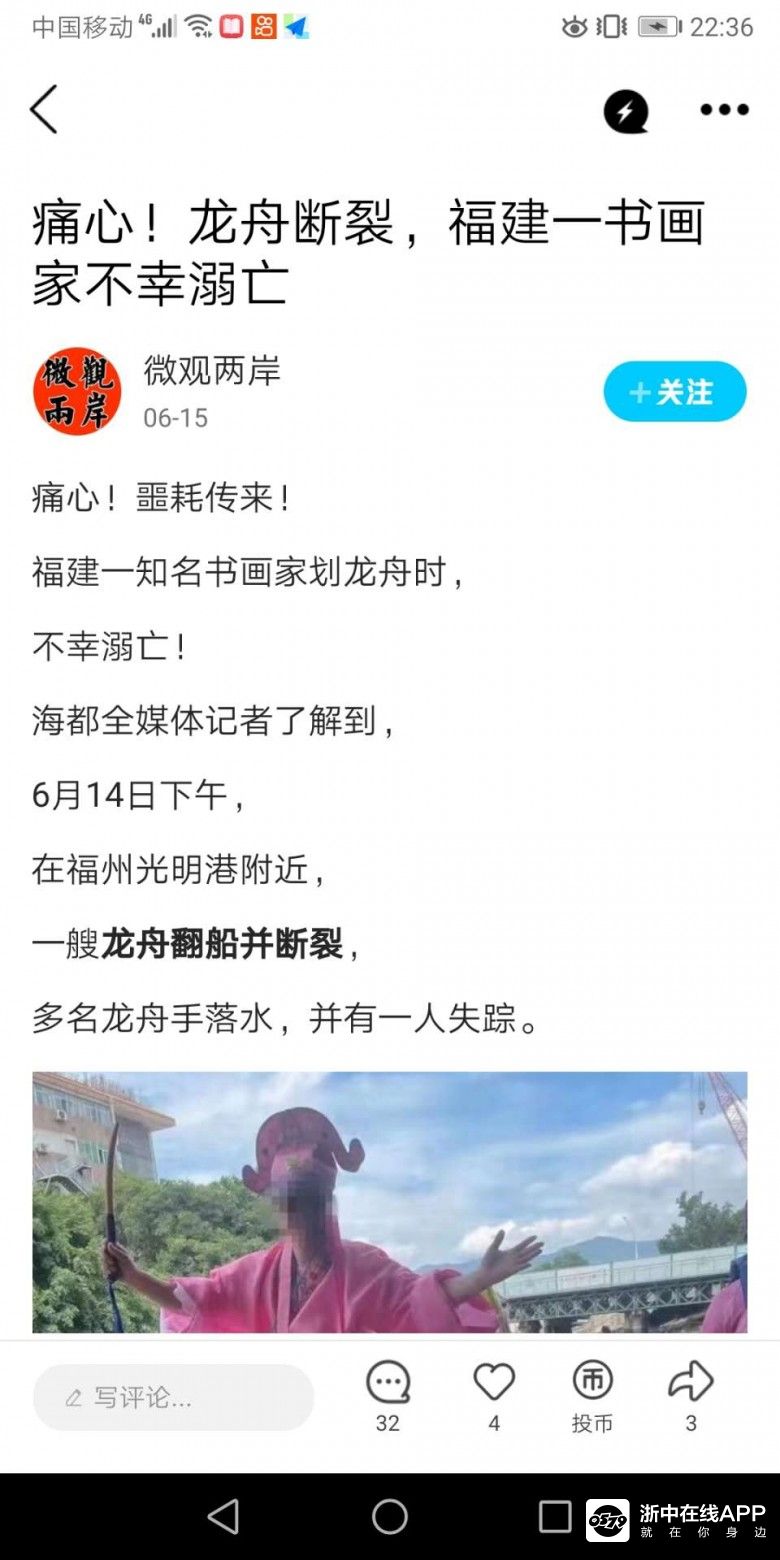
Task: Share this article
Action: pyautogui.click(x=690, y=1383)
